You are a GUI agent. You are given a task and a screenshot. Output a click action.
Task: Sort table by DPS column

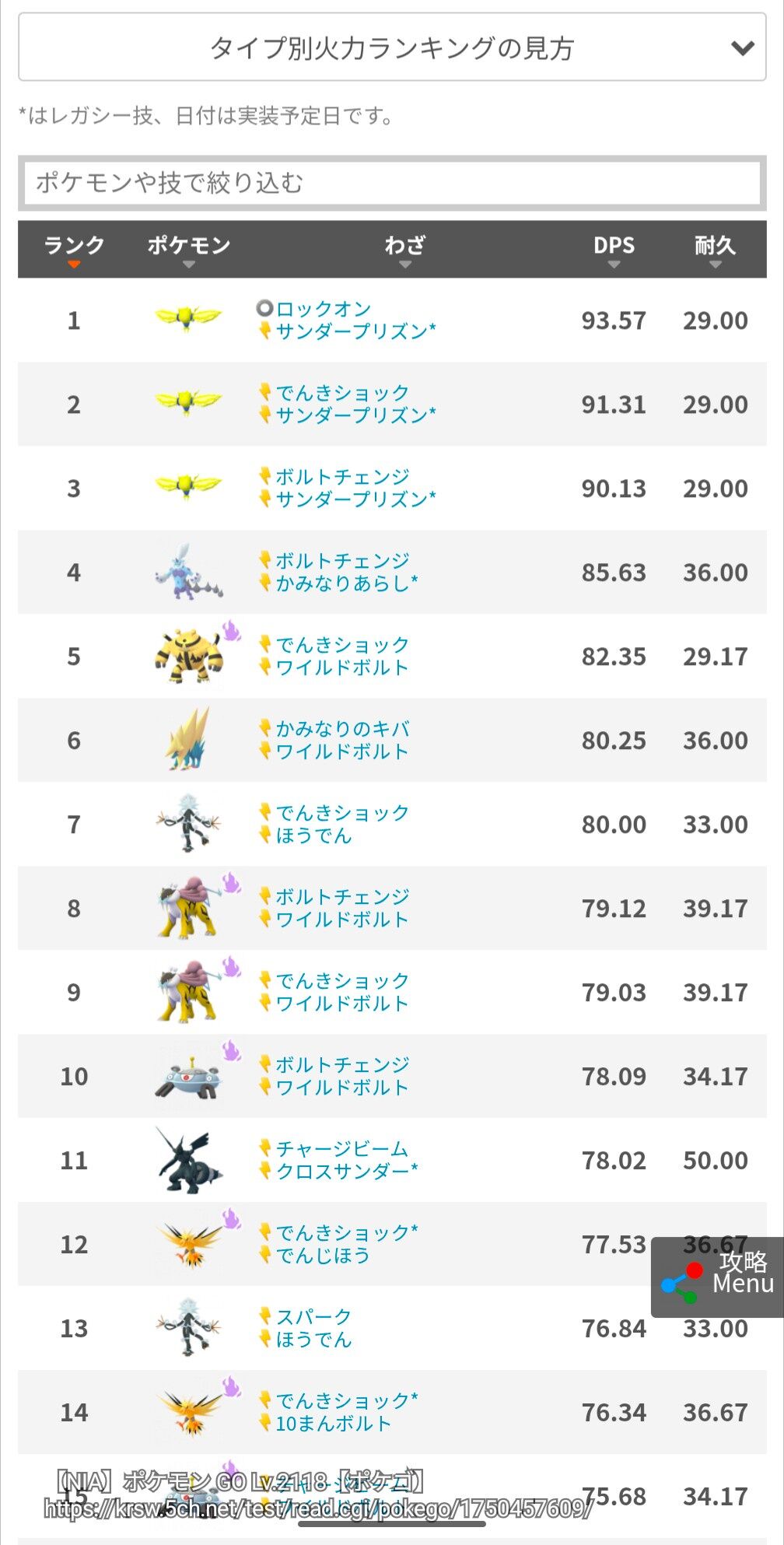pos(614,250)
